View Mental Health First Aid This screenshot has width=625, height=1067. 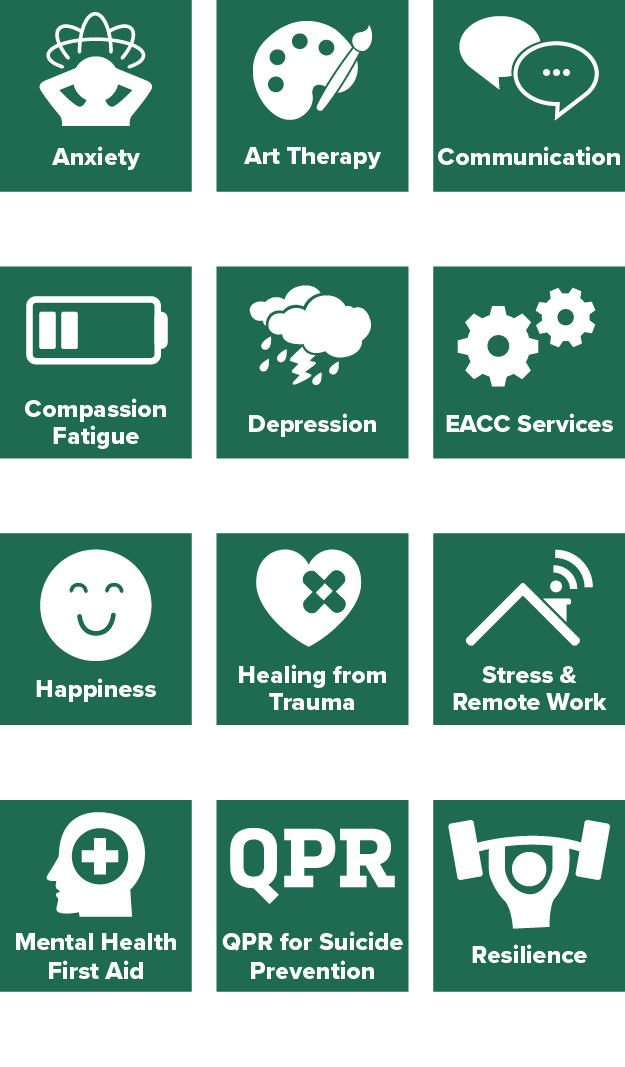tap(96, 896)
